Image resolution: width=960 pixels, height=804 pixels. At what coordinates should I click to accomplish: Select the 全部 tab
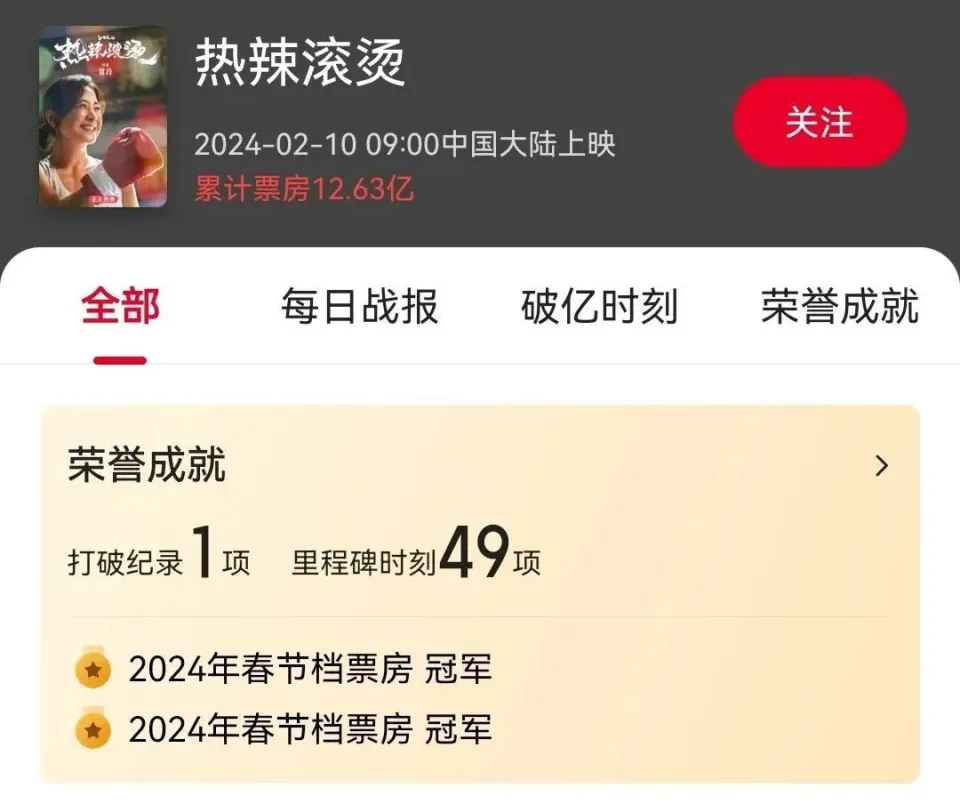[120, 307]
